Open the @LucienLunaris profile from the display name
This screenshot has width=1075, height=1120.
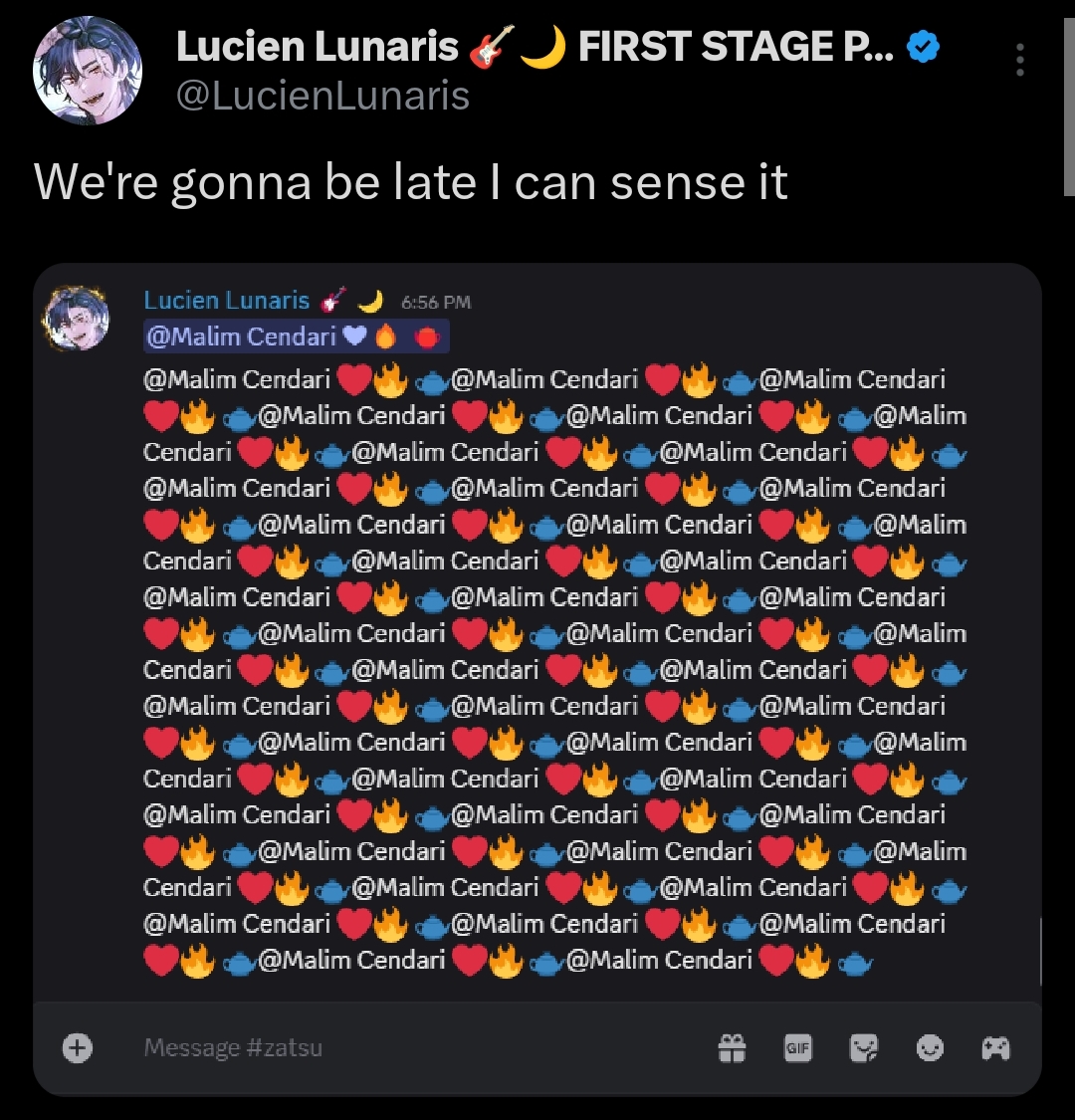coord(319,47)
